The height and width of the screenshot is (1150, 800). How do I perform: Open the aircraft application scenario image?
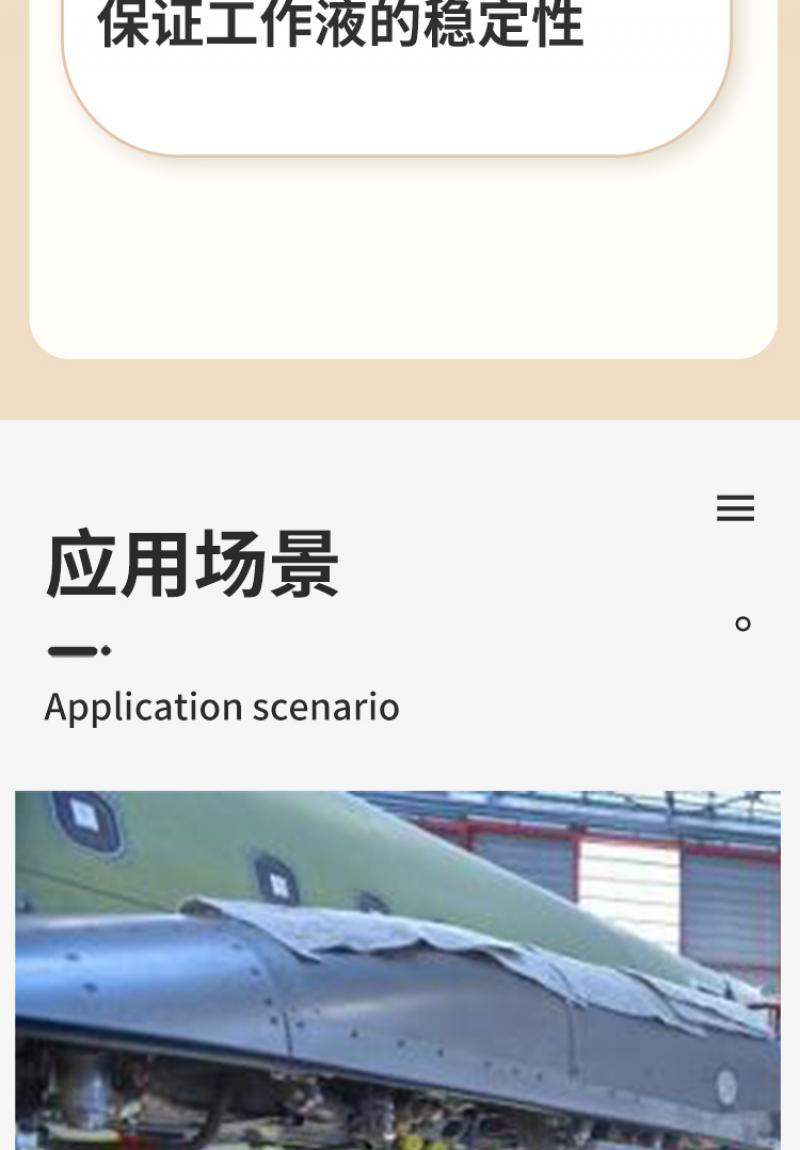pyautogui.click(x=398, y=970)
